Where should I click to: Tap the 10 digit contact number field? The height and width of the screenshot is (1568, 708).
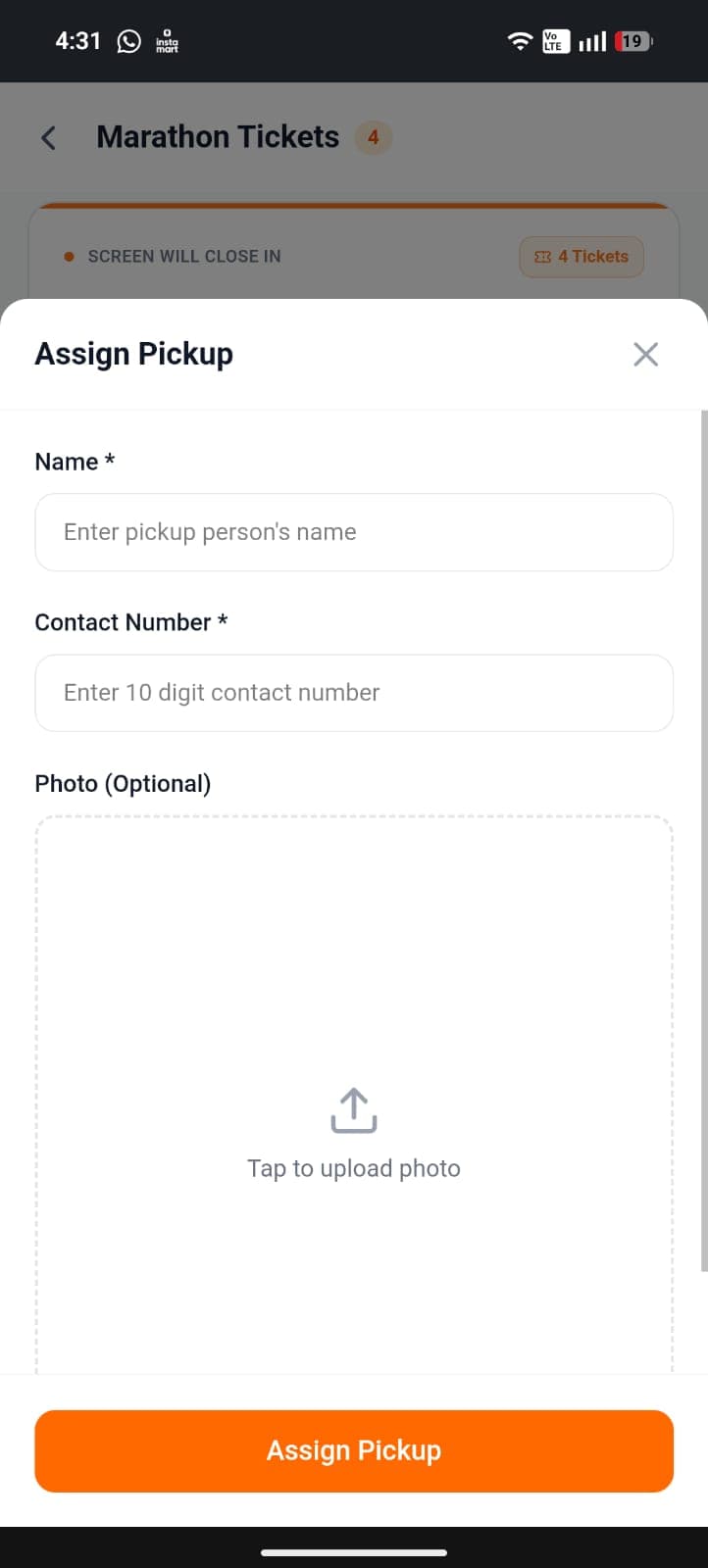[353, 693]
